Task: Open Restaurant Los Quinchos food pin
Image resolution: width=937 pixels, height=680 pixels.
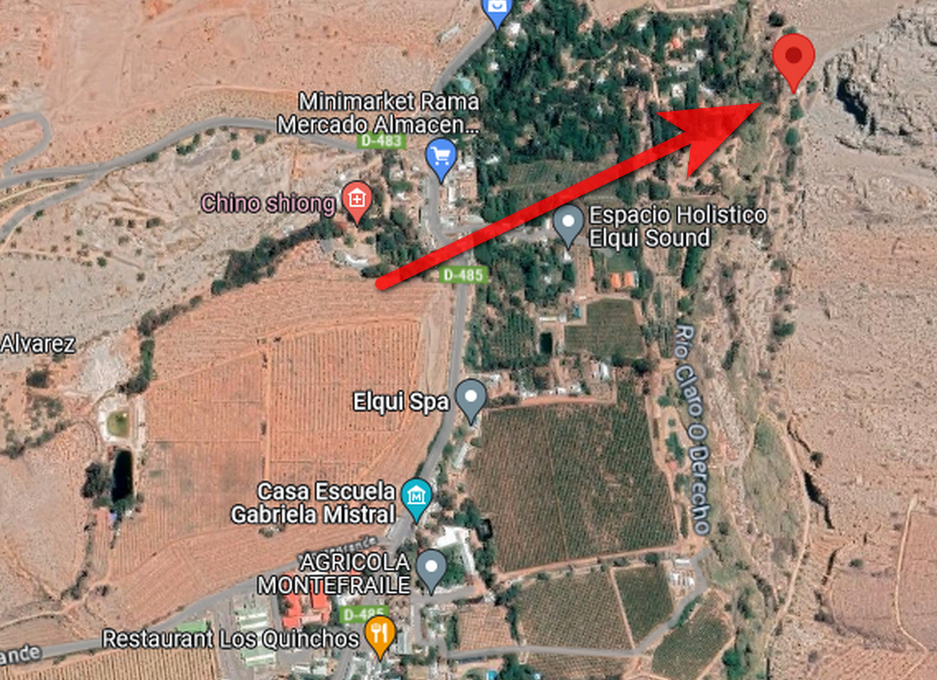Action: pyautogui.click(x=379, y=633)
